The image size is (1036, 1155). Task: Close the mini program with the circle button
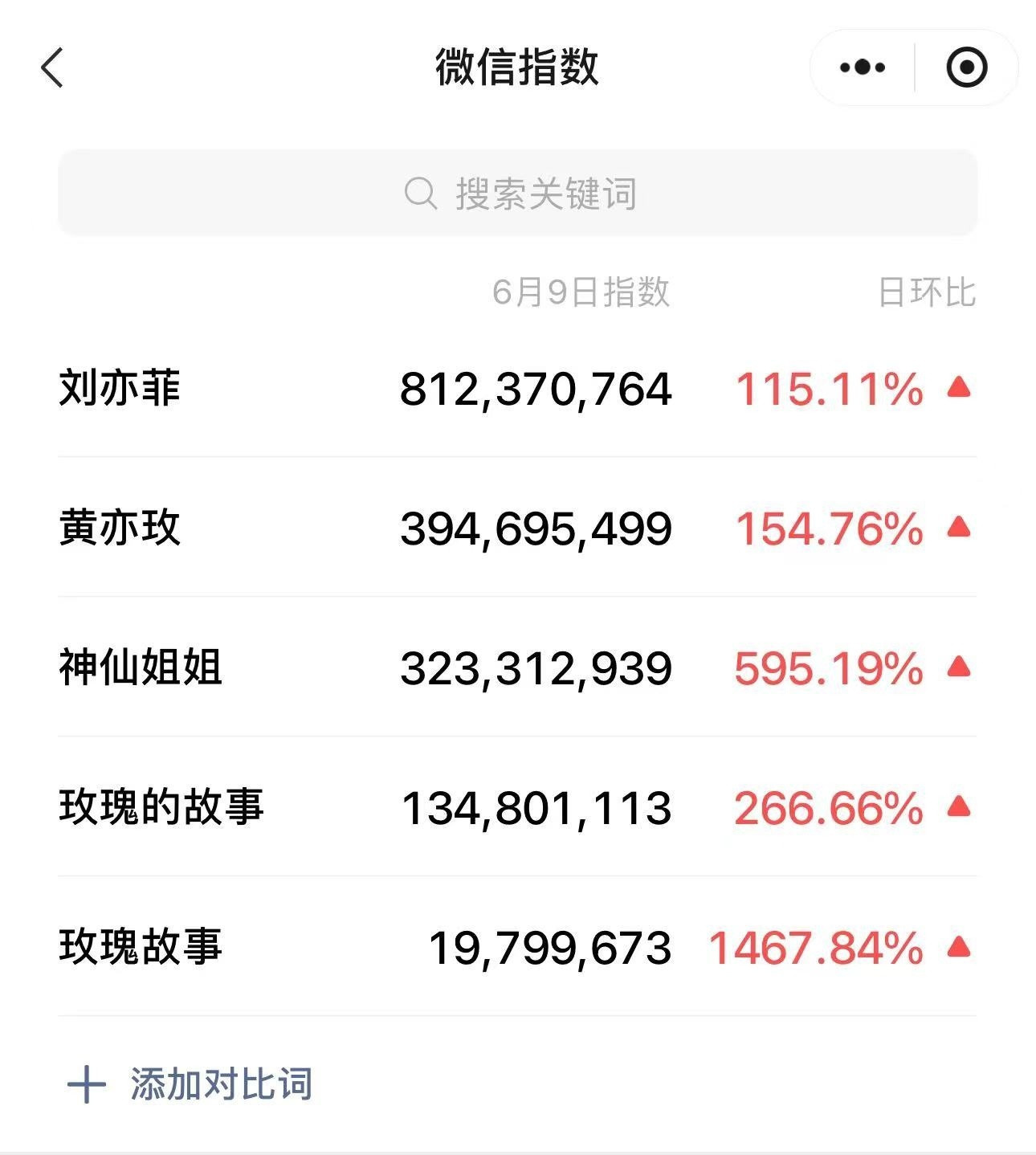[966, 67]
